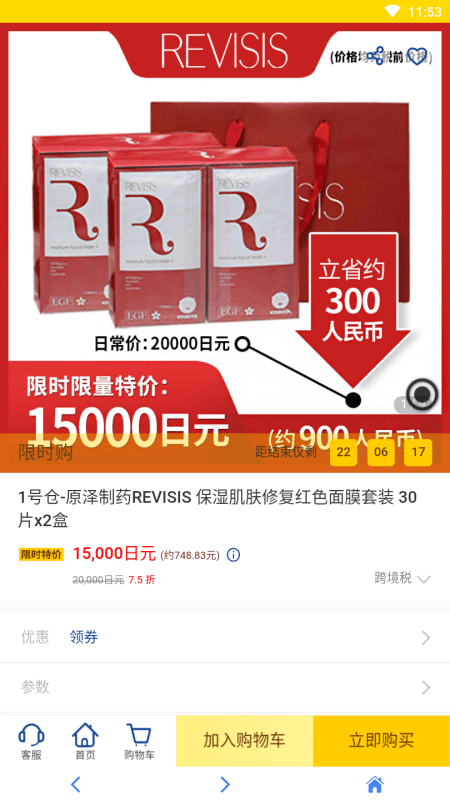Tap the floating round button on image

click(x=422, y=394)
